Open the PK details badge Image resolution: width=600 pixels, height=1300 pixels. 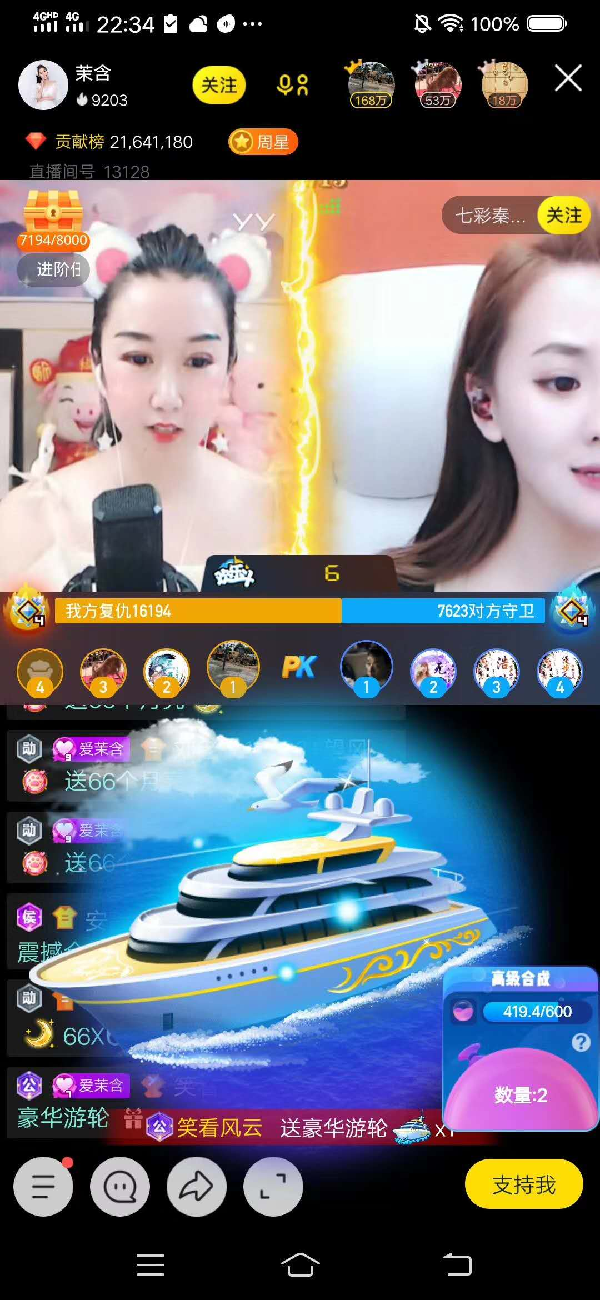298,667
